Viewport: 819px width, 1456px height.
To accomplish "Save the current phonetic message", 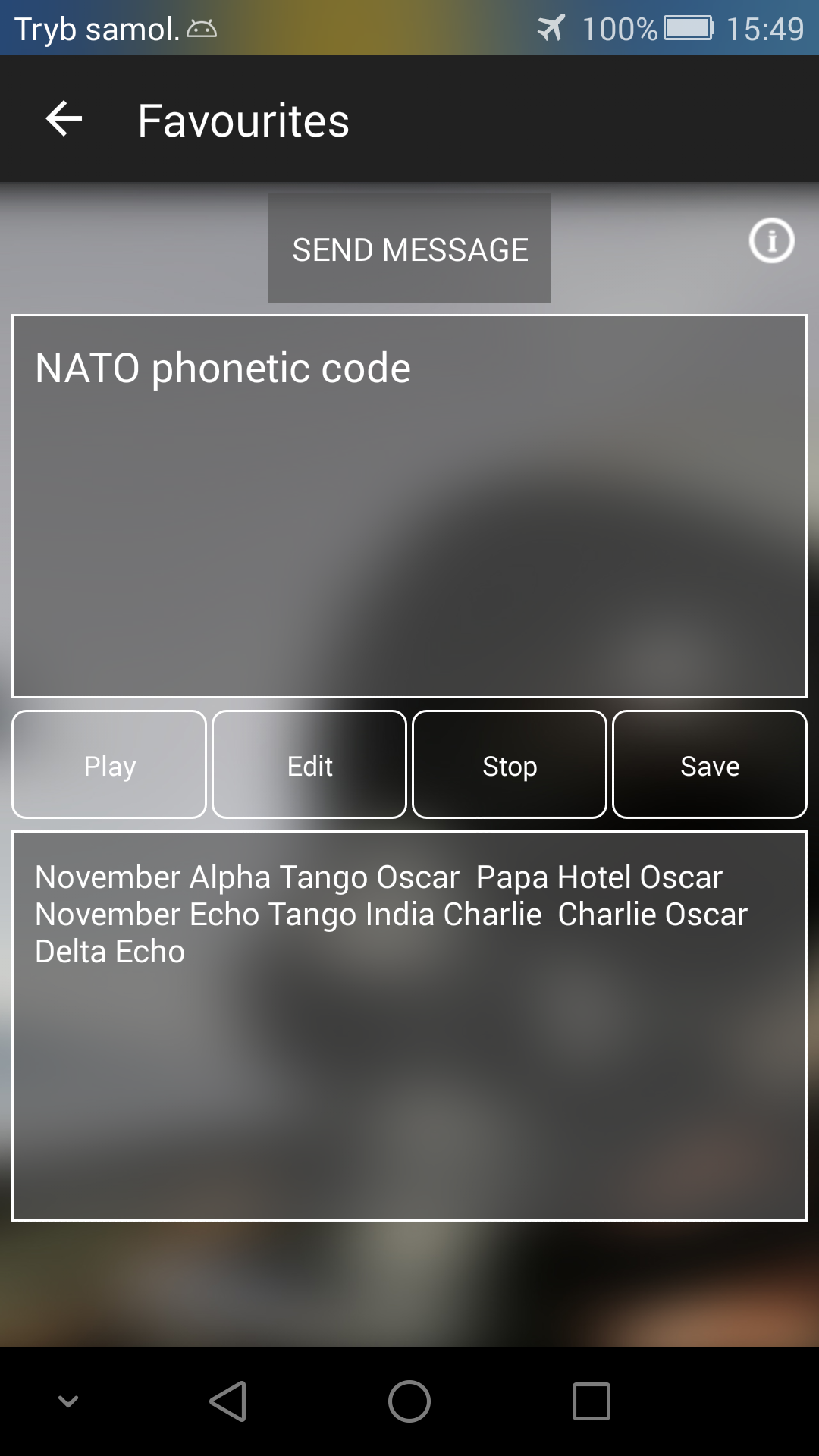I will pos(709,765).
